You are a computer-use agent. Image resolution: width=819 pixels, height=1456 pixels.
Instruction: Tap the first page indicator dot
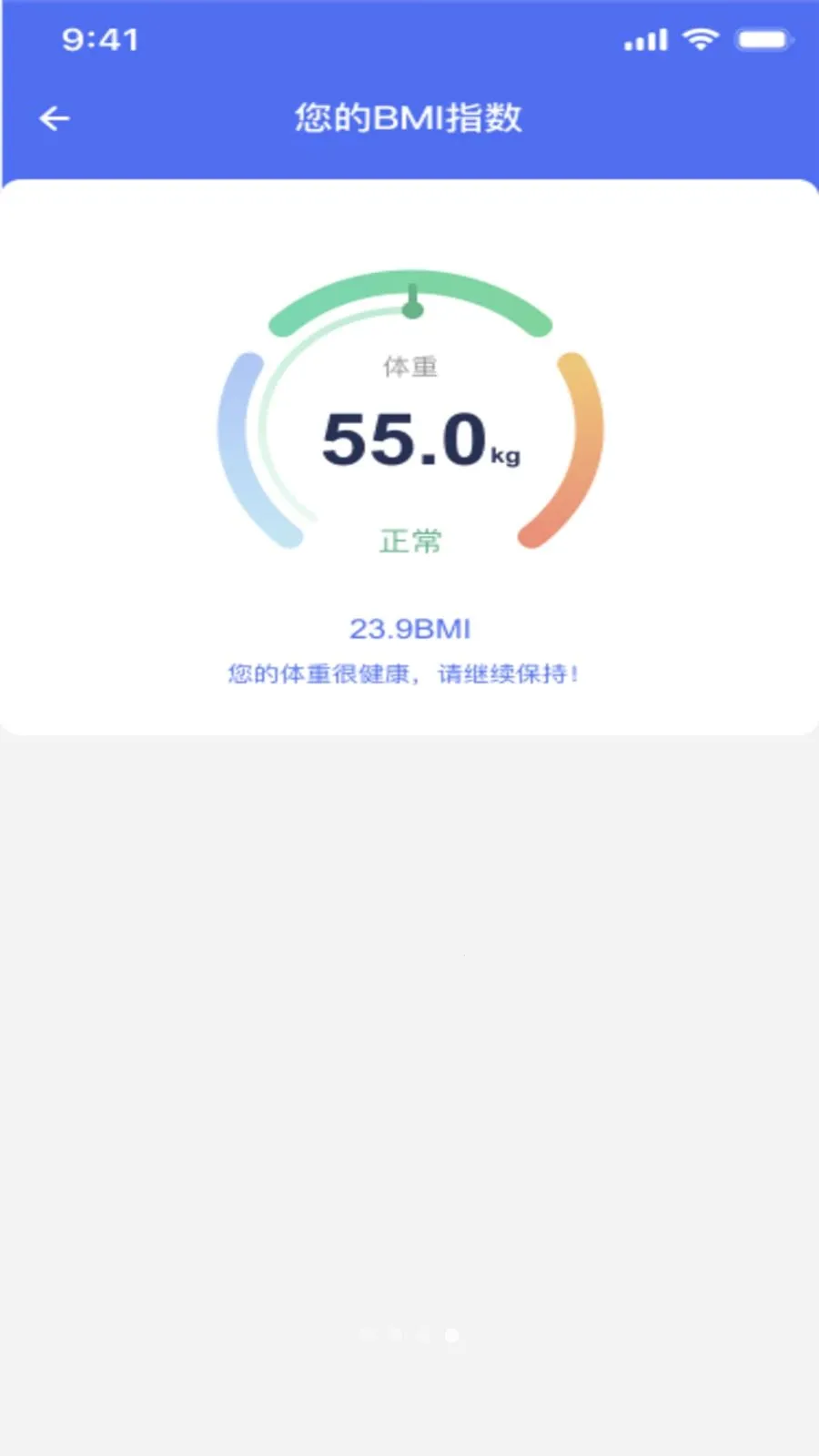tap(368, 1334)
